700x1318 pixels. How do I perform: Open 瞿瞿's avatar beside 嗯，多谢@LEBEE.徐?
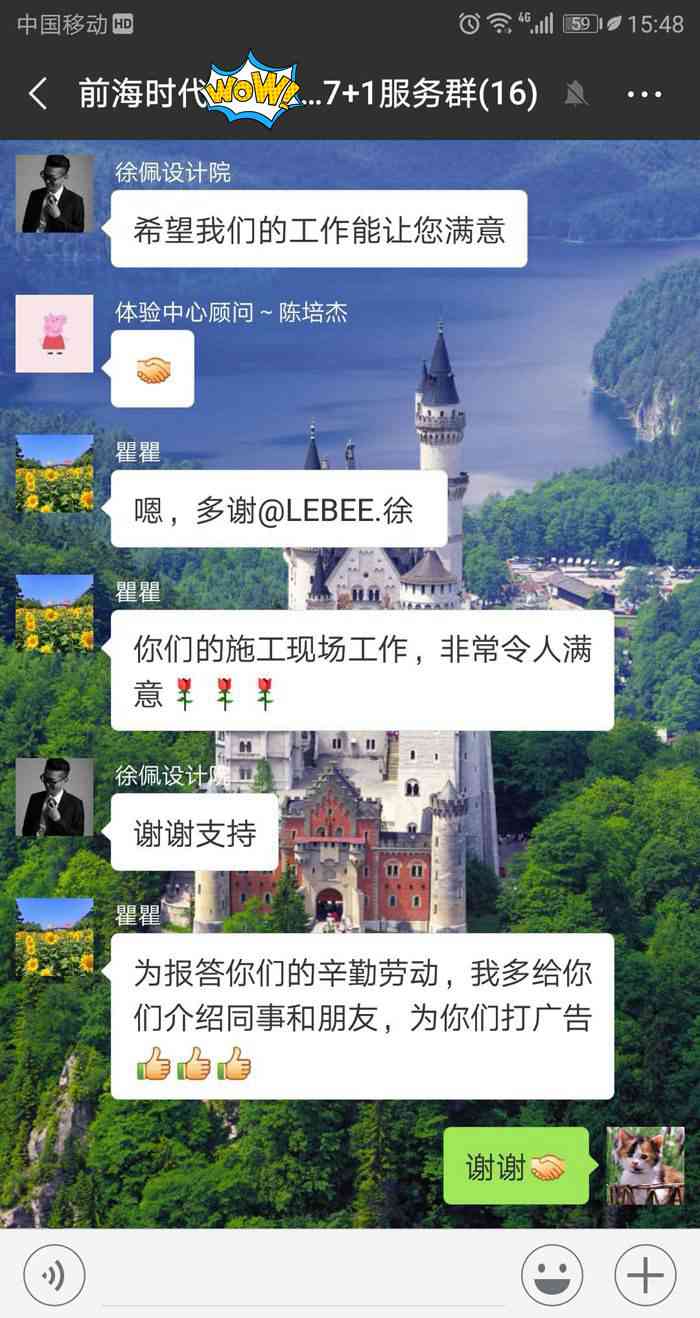pyautogui.click(x=54, y=474)
